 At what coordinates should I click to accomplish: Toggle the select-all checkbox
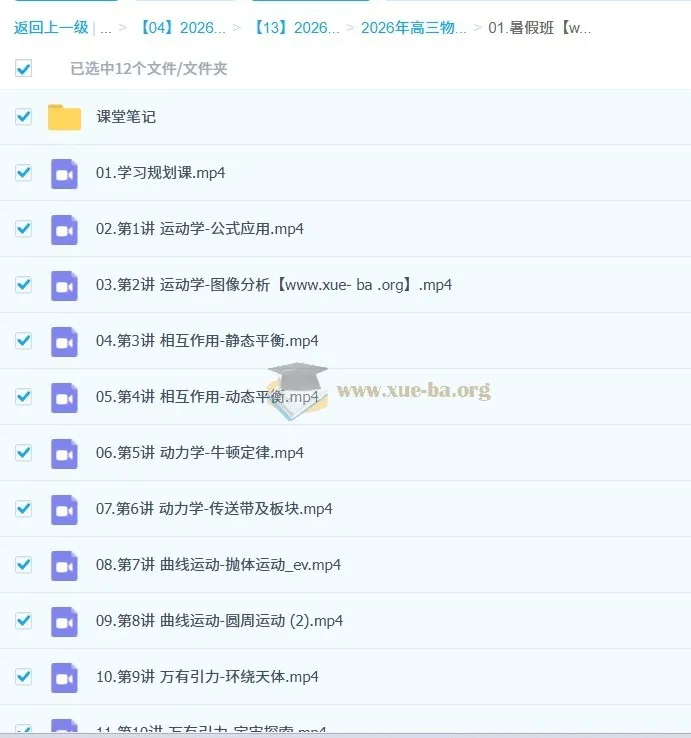coord(24,69)
